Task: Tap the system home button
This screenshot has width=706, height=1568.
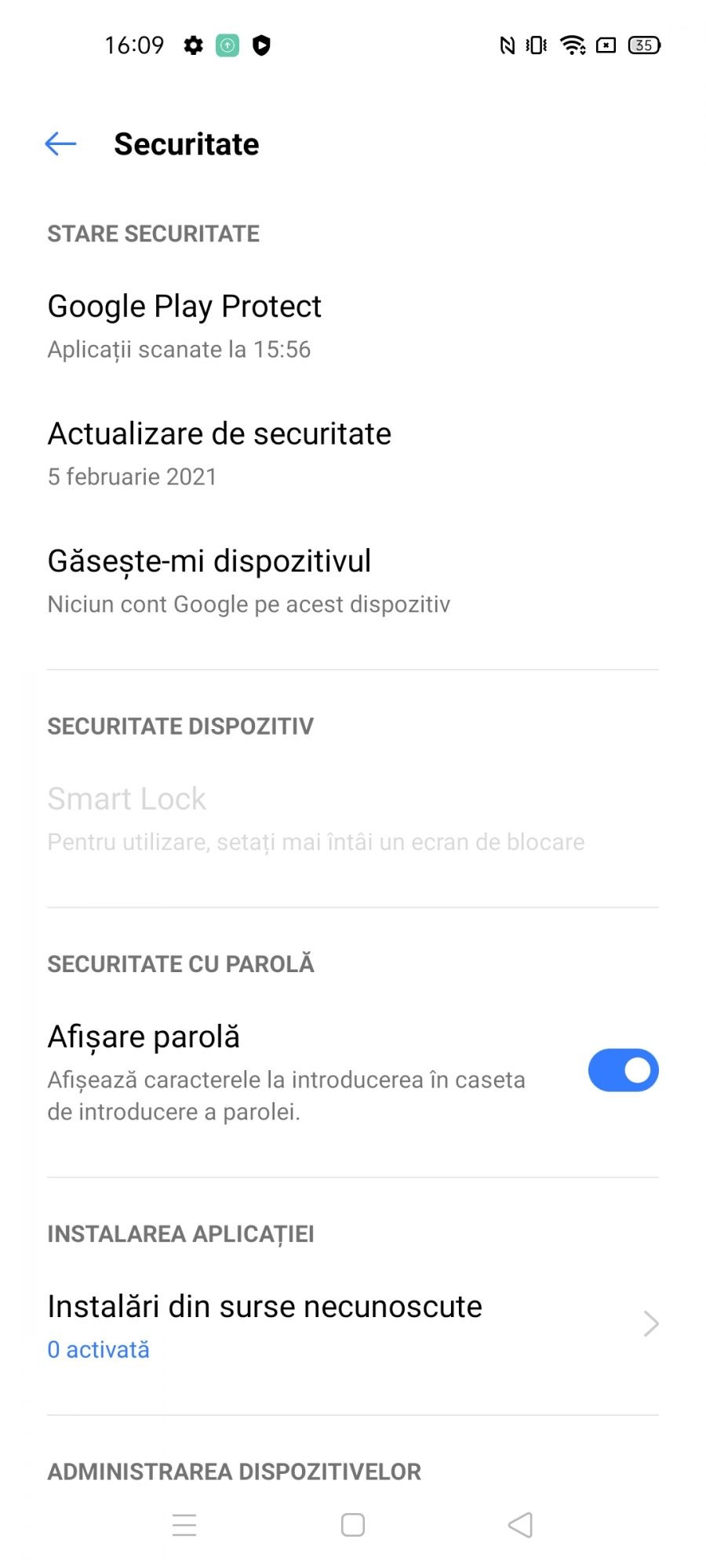Action: [353, 1525]
